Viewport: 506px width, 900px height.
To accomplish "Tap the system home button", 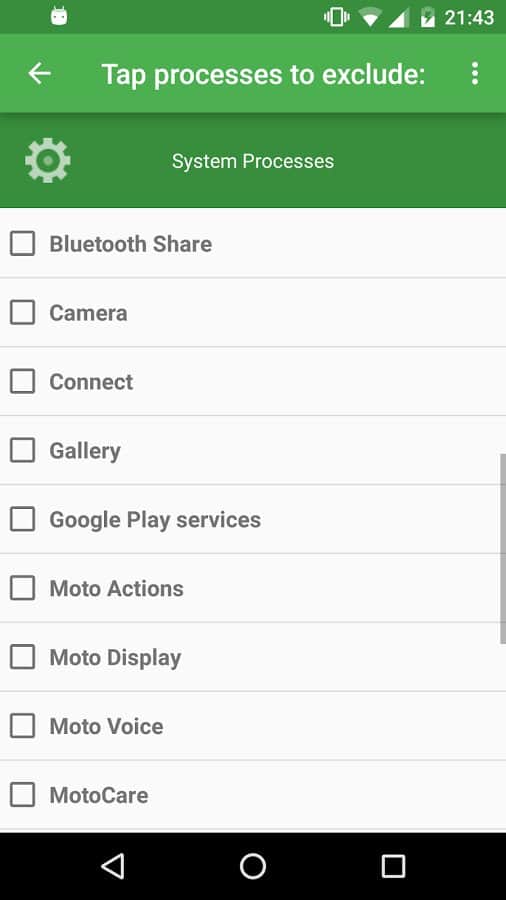I will 253,866.
